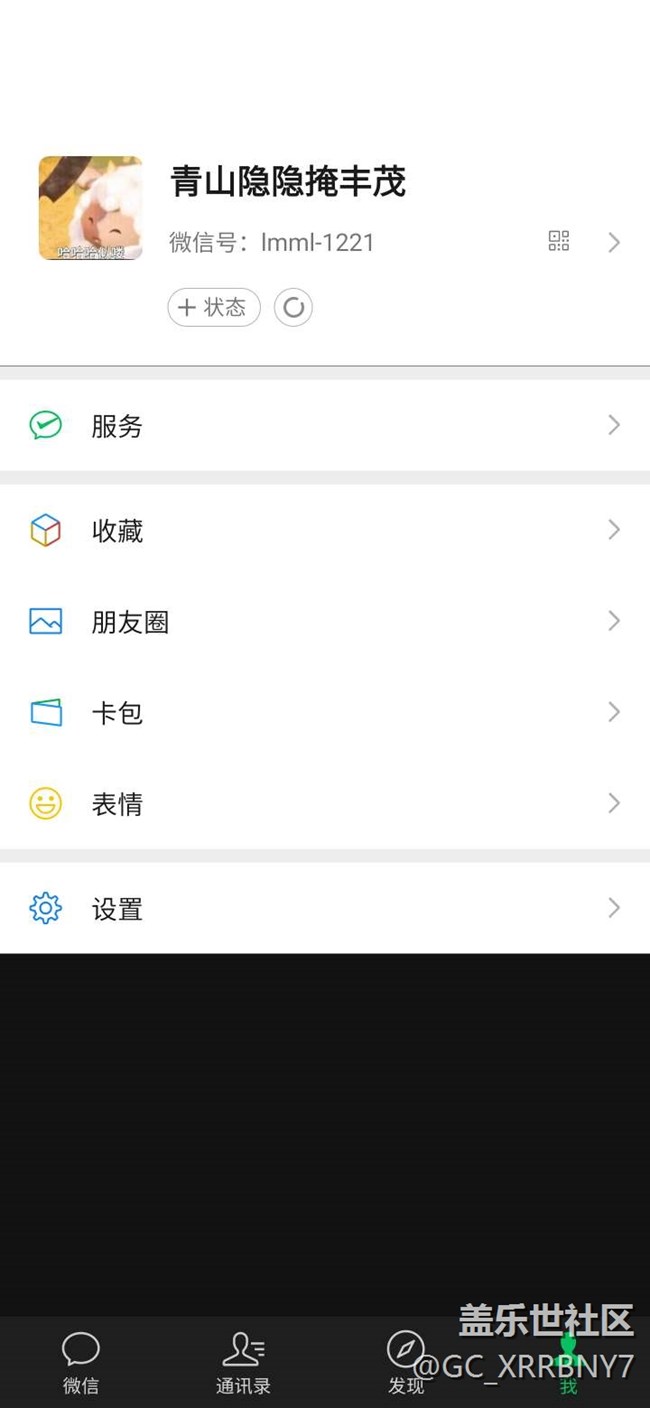
Task: Tap the circular icon next to 状态
Action: (293, 307)
